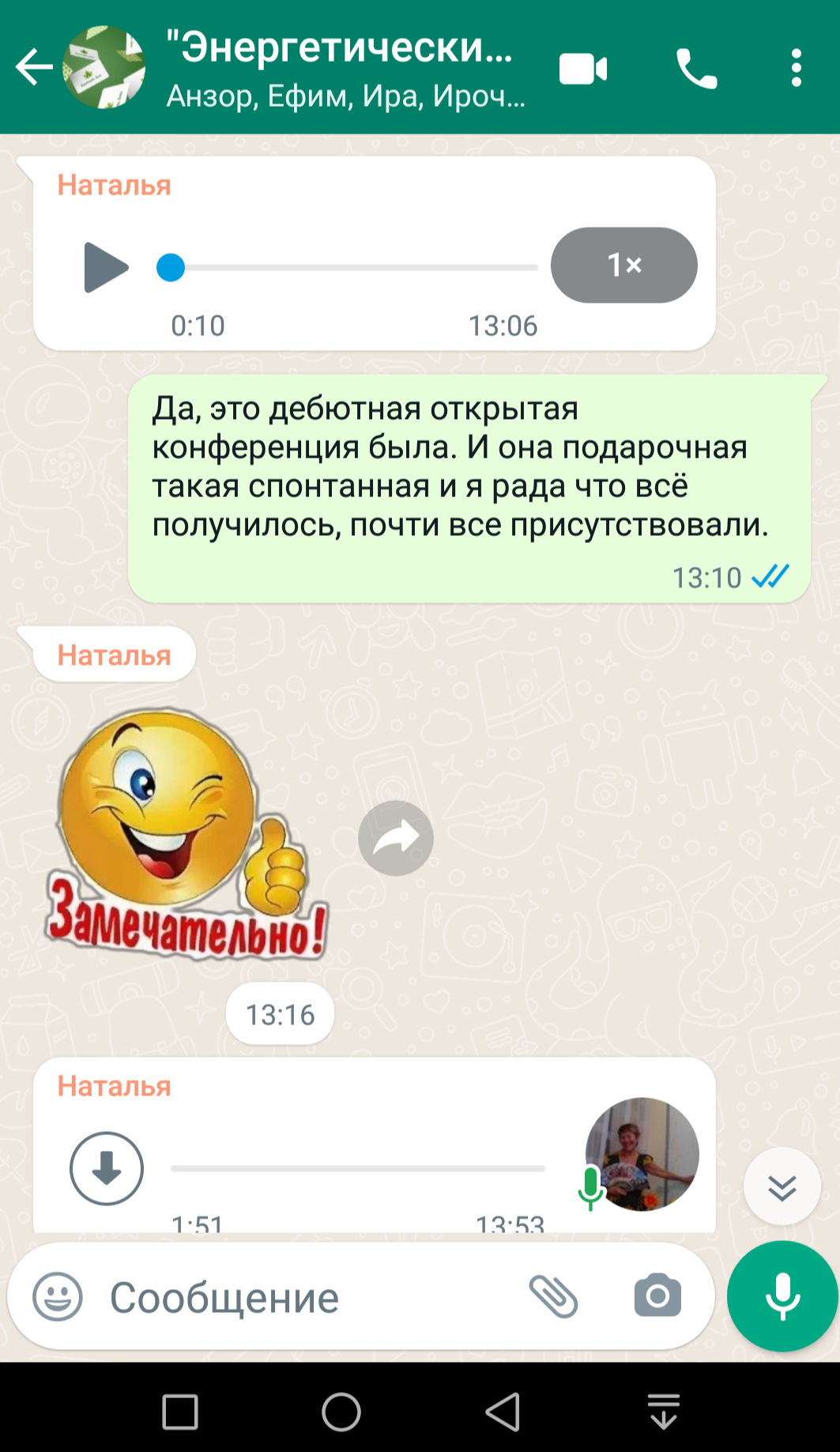
Task: Start a group video call
Action: coord(583,70)
